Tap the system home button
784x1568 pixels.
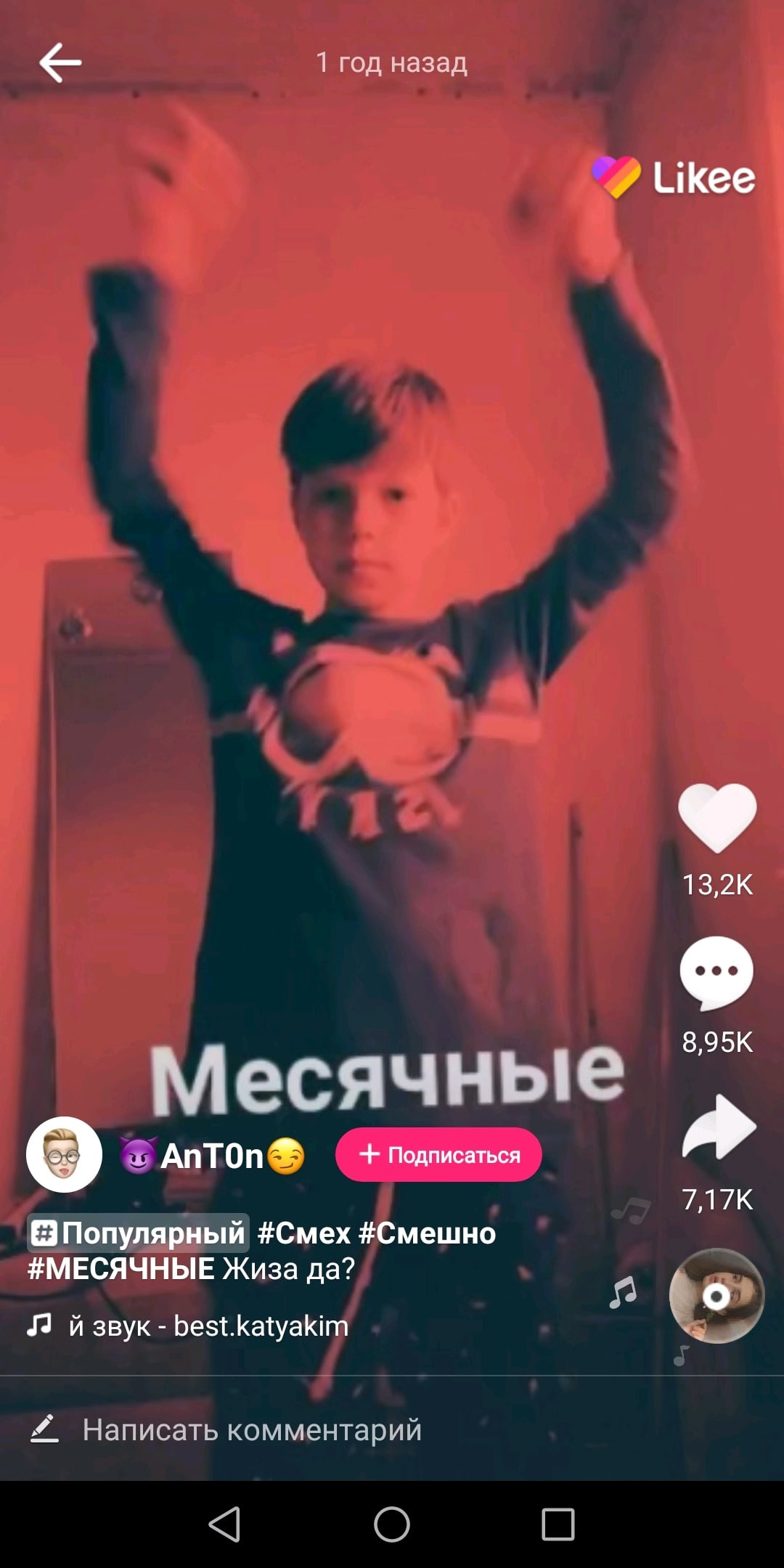[x=392, y=1524]
